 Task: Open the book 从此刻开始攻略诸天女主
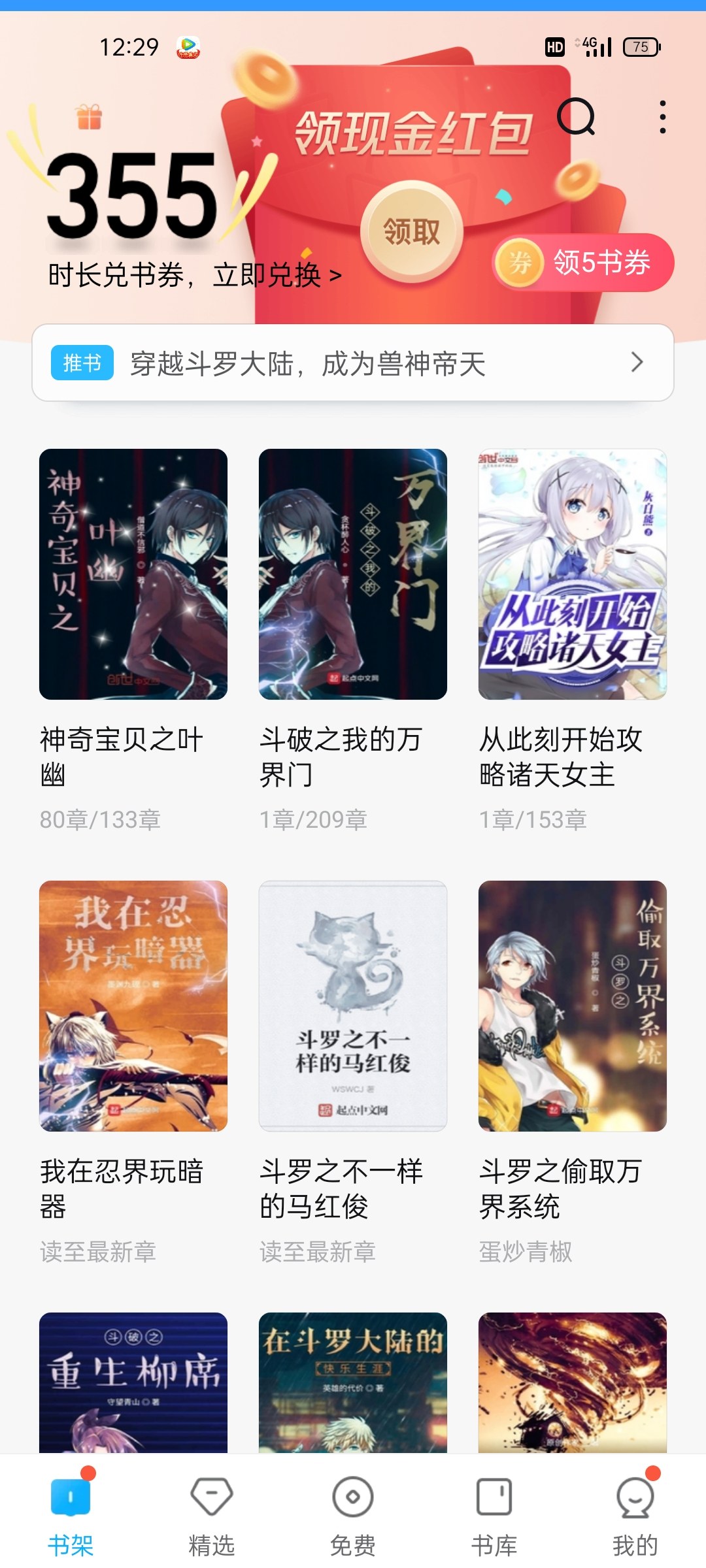573,574
